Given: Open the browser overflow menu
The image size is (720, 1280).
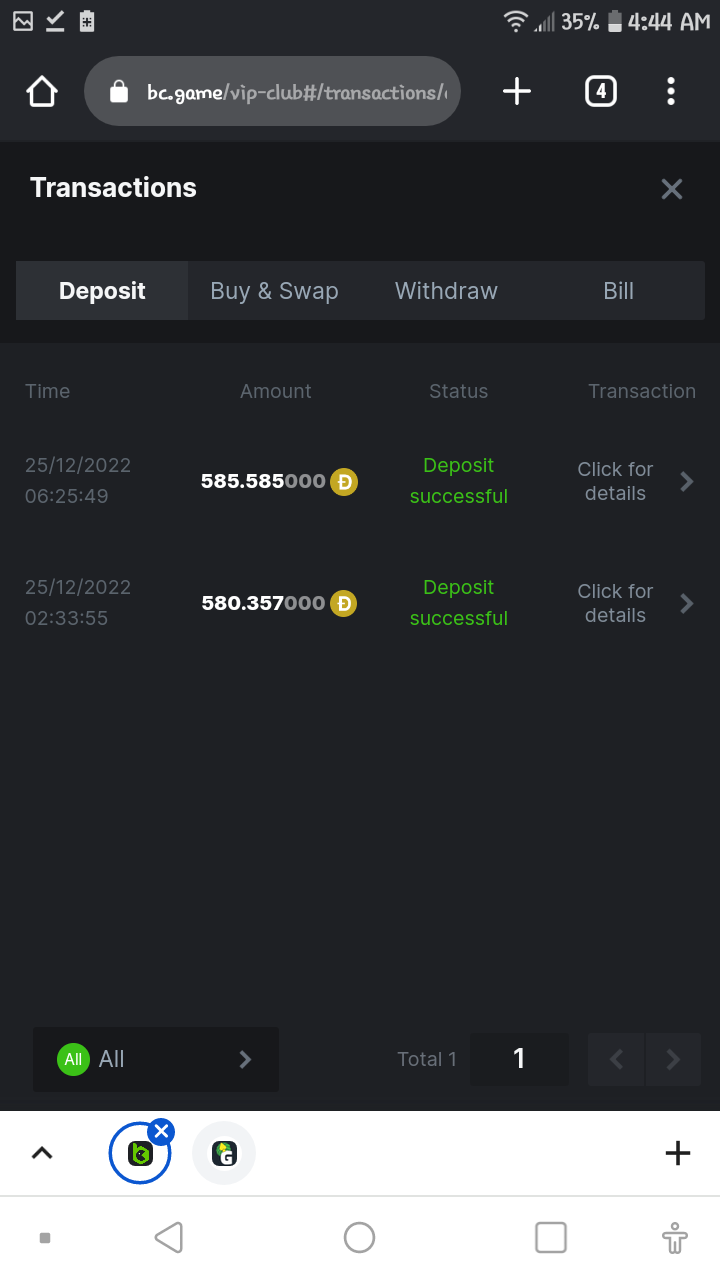Looking at the screenshot, I should 671,92.
